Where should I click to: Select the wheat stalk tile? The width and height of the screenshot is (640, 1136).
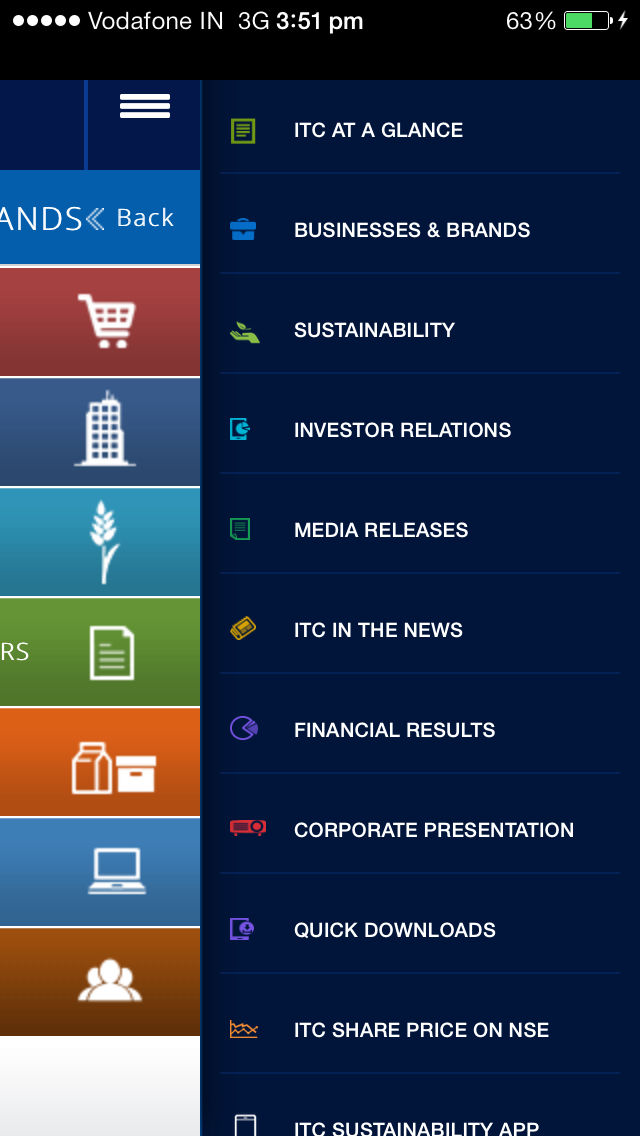pos(100,542)
